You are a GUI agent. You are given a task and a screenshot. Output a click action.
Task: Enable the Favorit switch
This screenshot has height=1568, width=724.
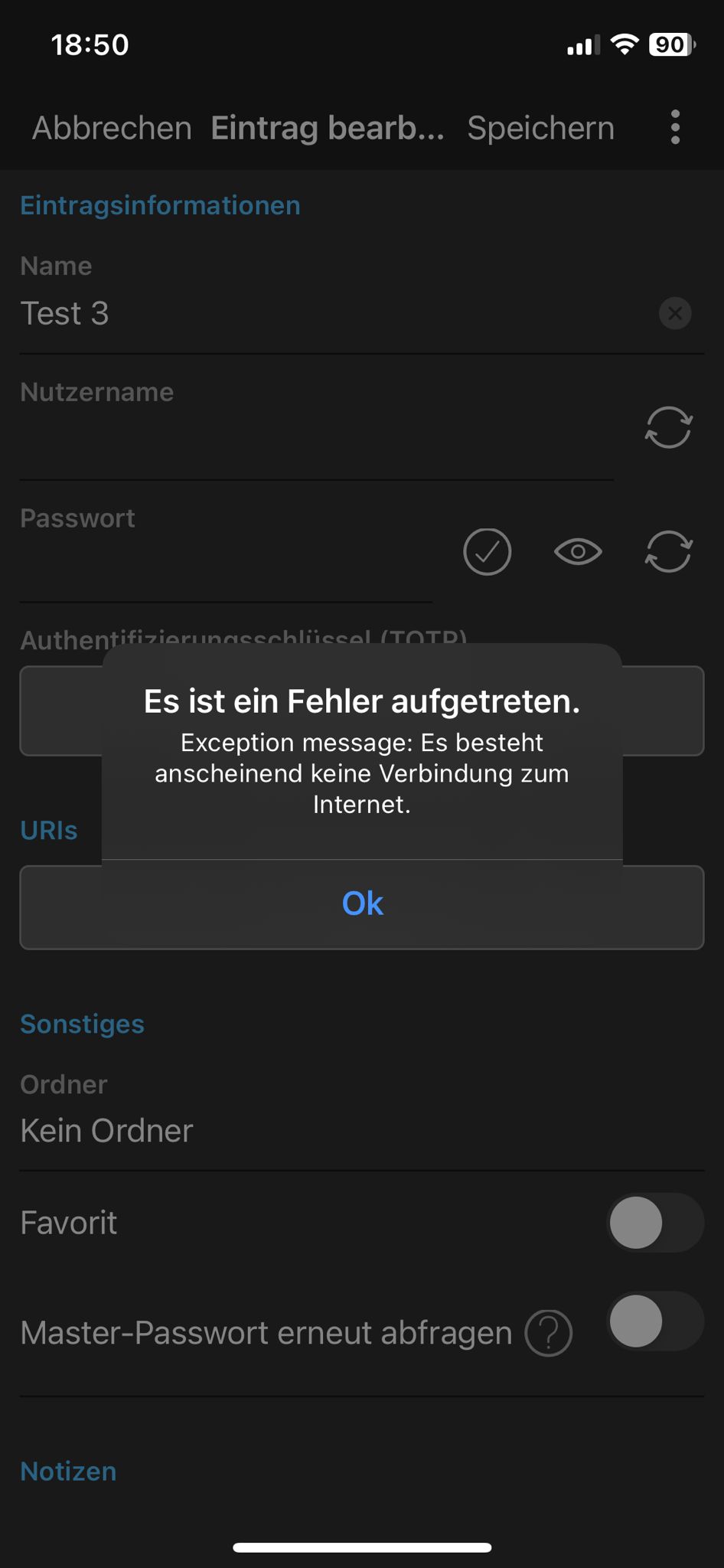coord(654,1223)
